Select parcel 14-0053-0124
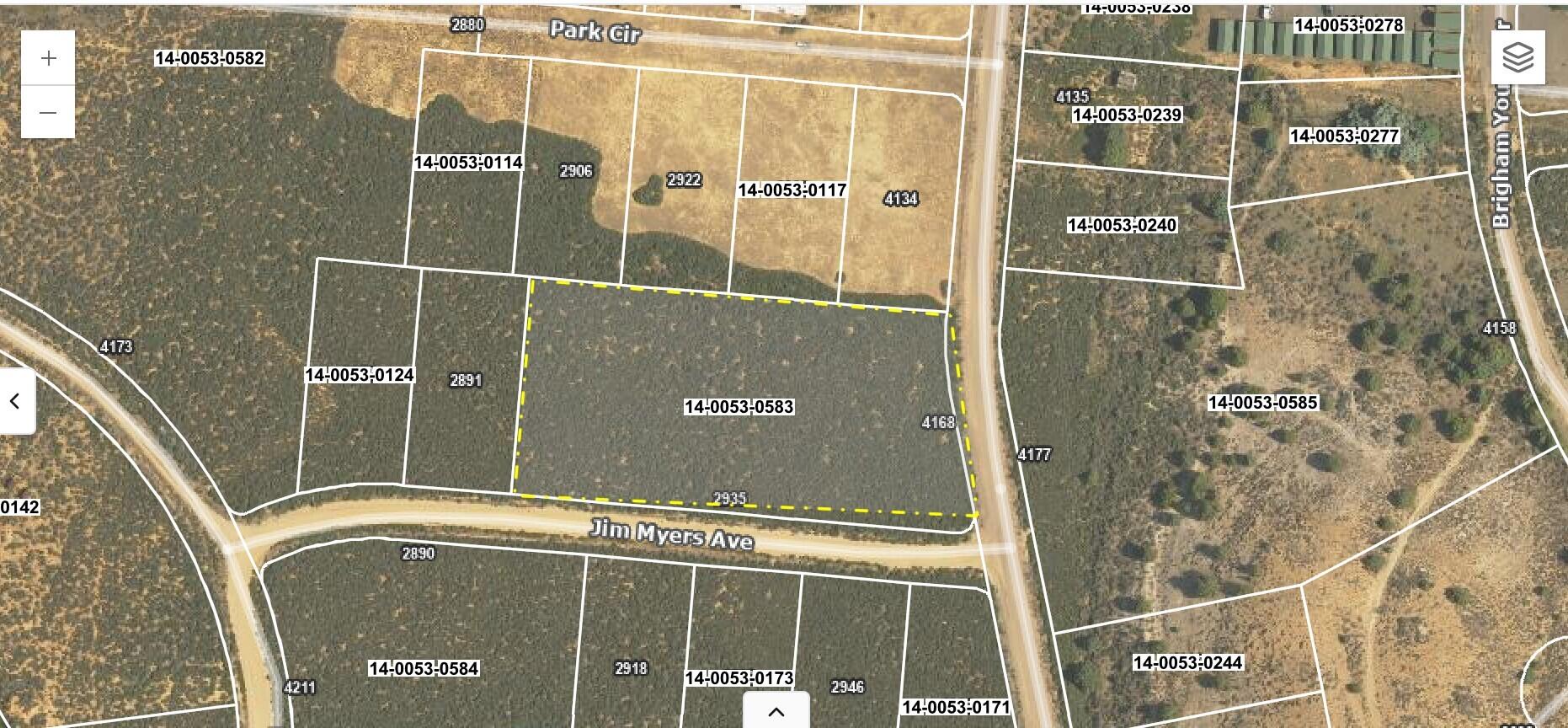 [x=360, y=375]
